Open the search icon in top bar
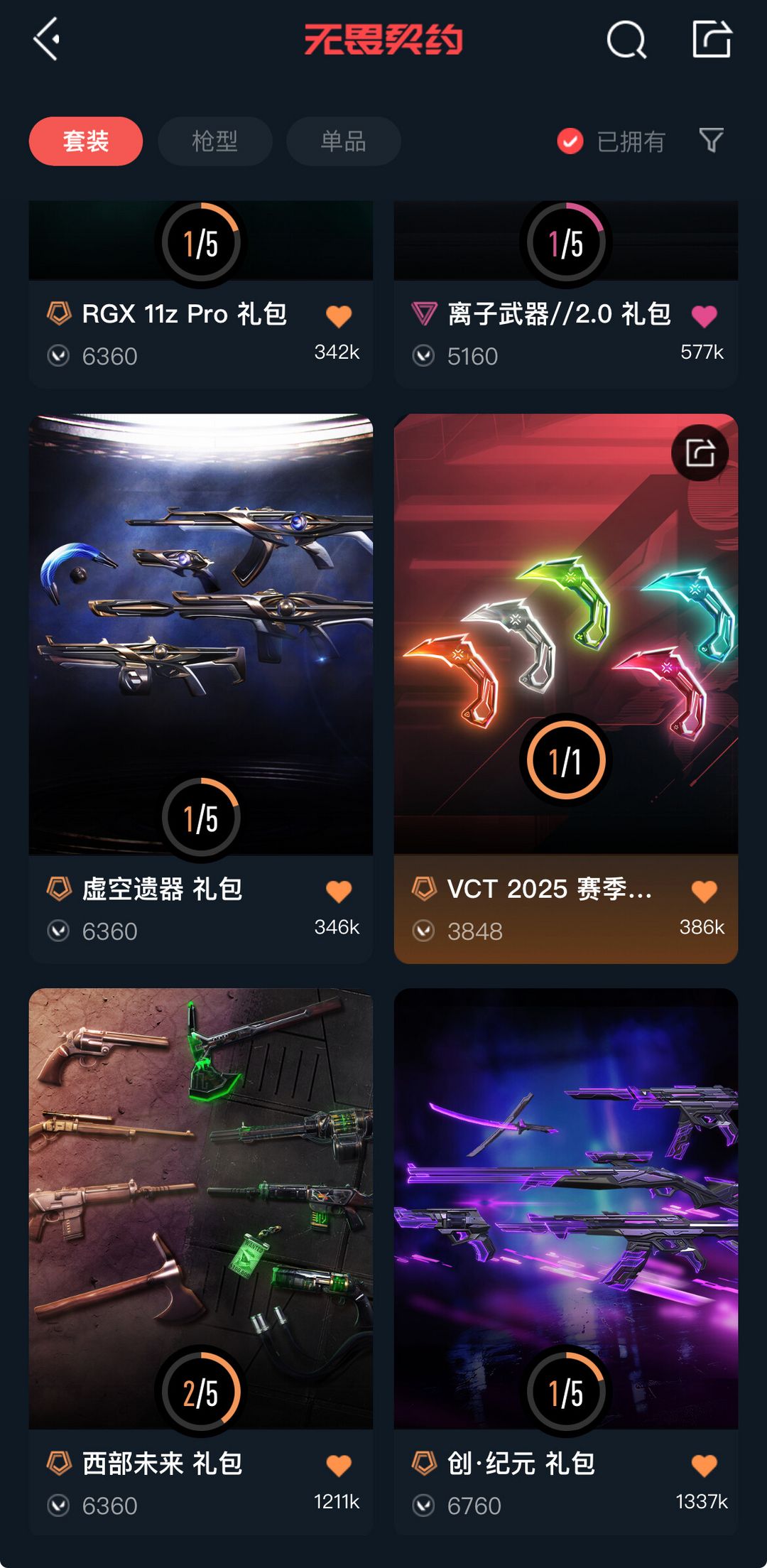 coord(626,40)
